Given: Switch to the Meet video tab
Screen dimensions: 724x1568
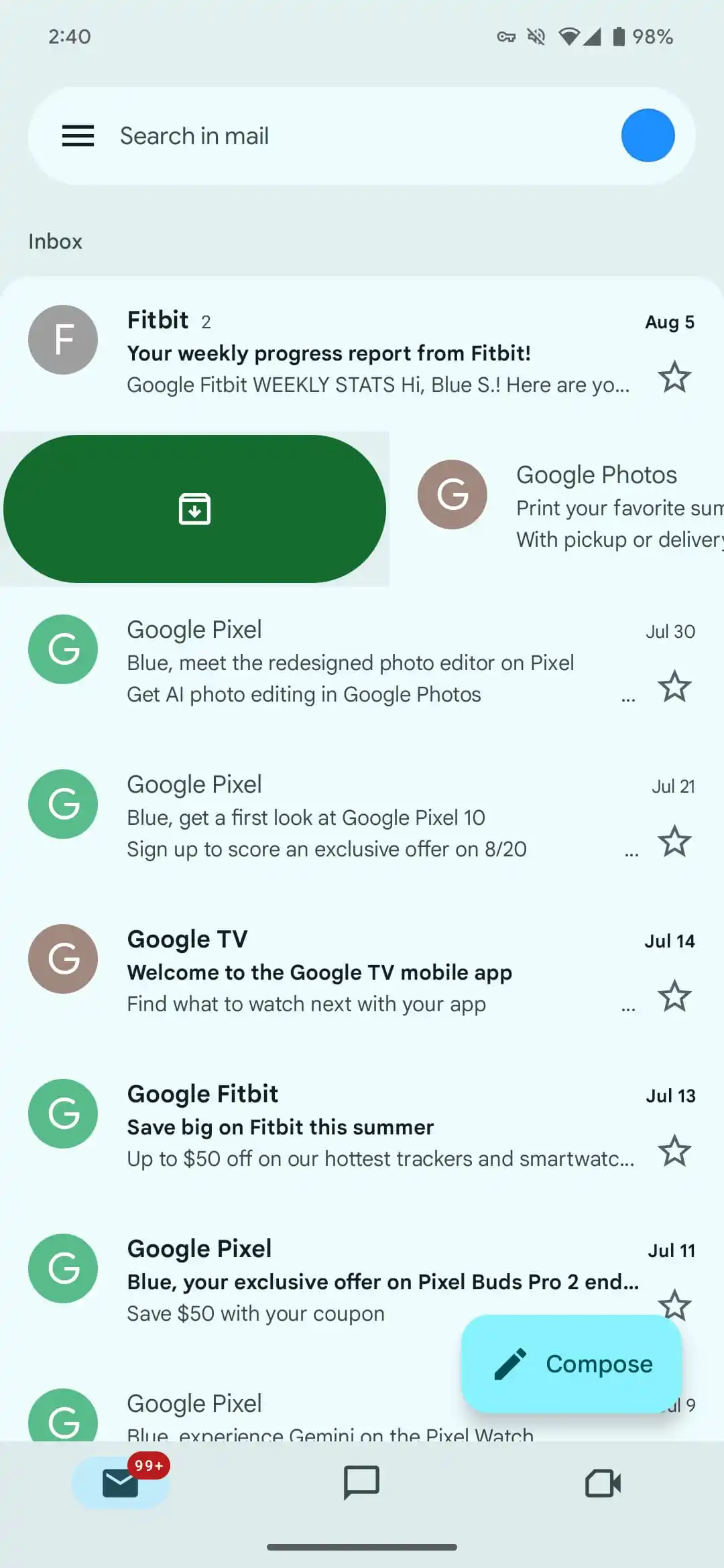Looking at the screenshot, I should coord(603,1482).
